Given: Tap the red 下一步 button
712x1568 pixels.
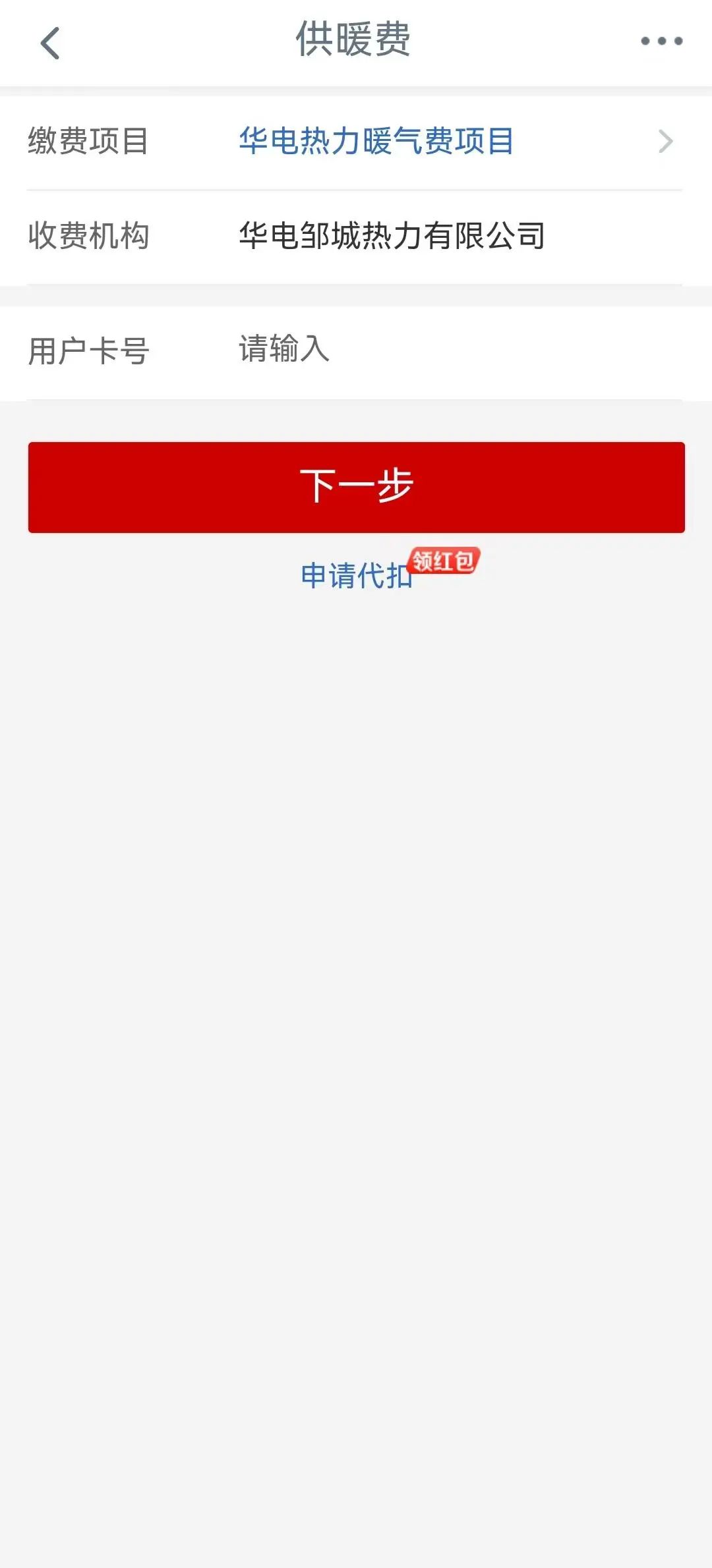Looking at the screenshot, I should (356, 487).
